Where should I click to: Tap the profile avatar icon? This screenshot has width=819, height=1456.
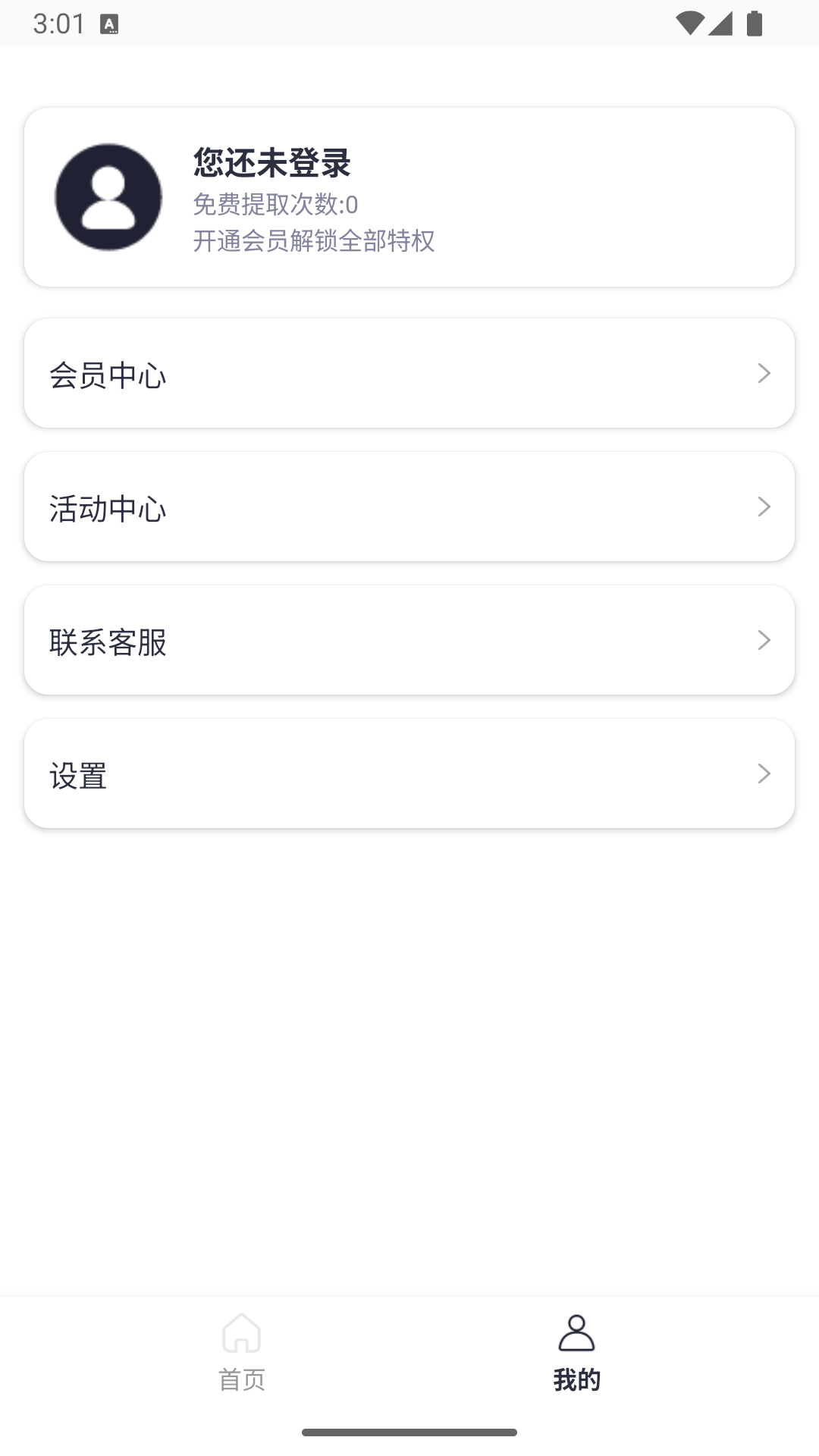[x=108, y=197]
